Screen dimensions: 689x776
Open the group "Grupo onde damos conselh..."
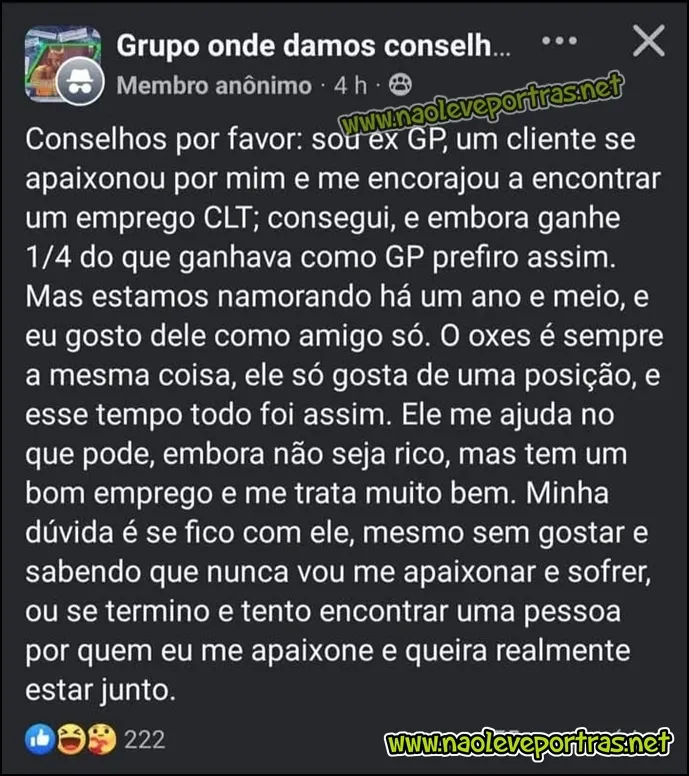[x=314, y=45]
